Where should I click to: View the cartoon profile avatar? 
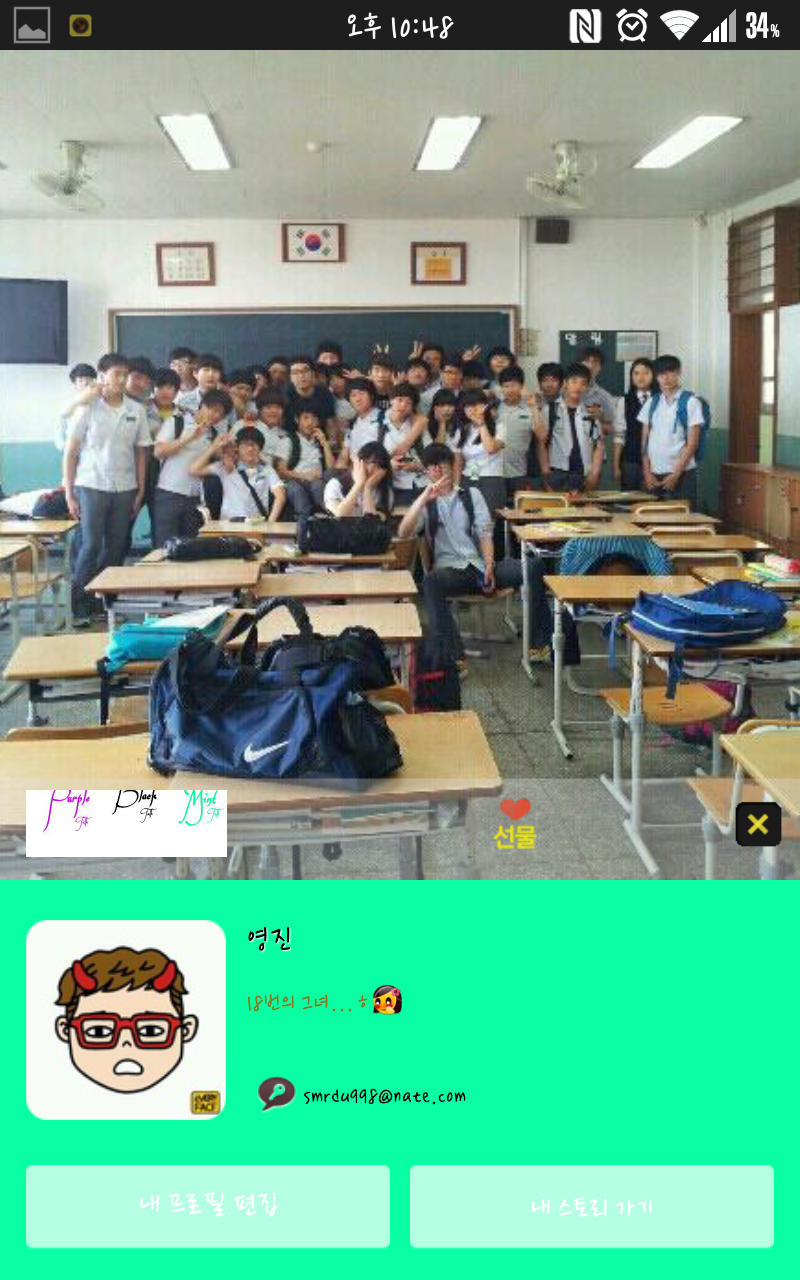pos(126,1019)
